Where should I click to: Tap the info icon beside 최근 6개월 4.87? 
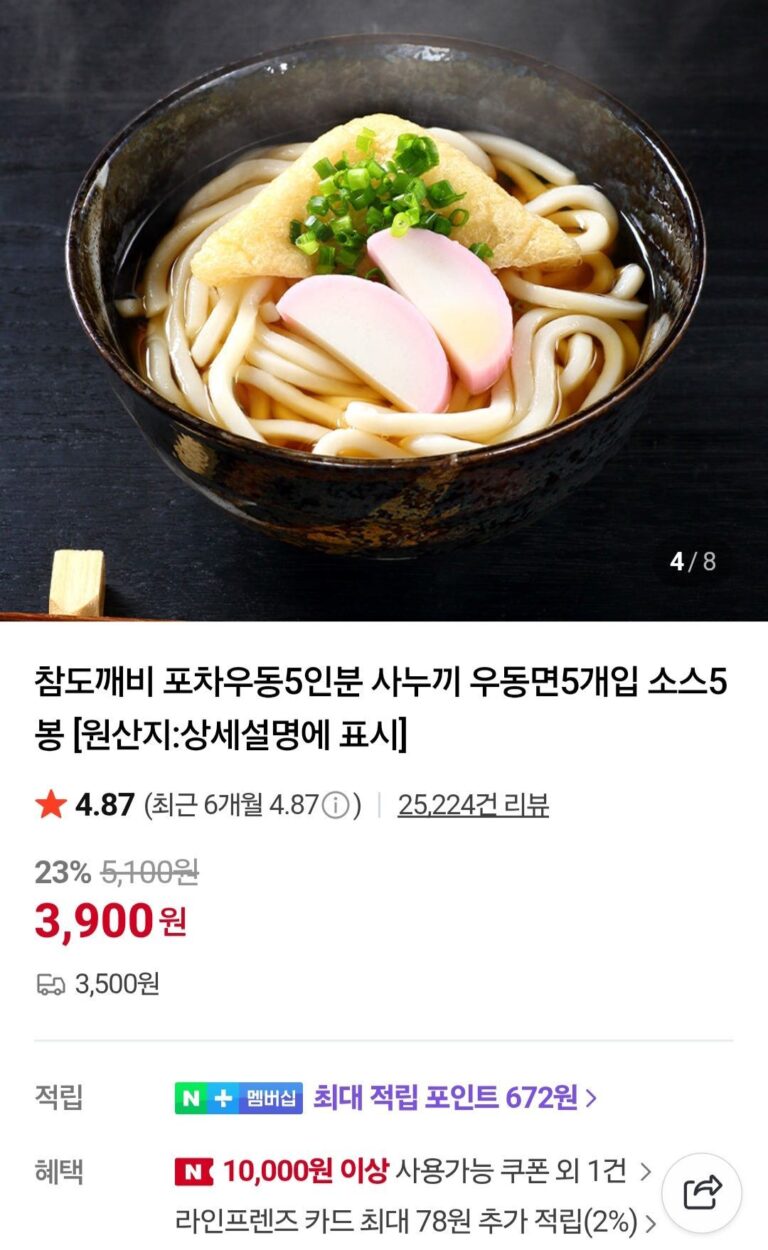[x=340, y=805]
